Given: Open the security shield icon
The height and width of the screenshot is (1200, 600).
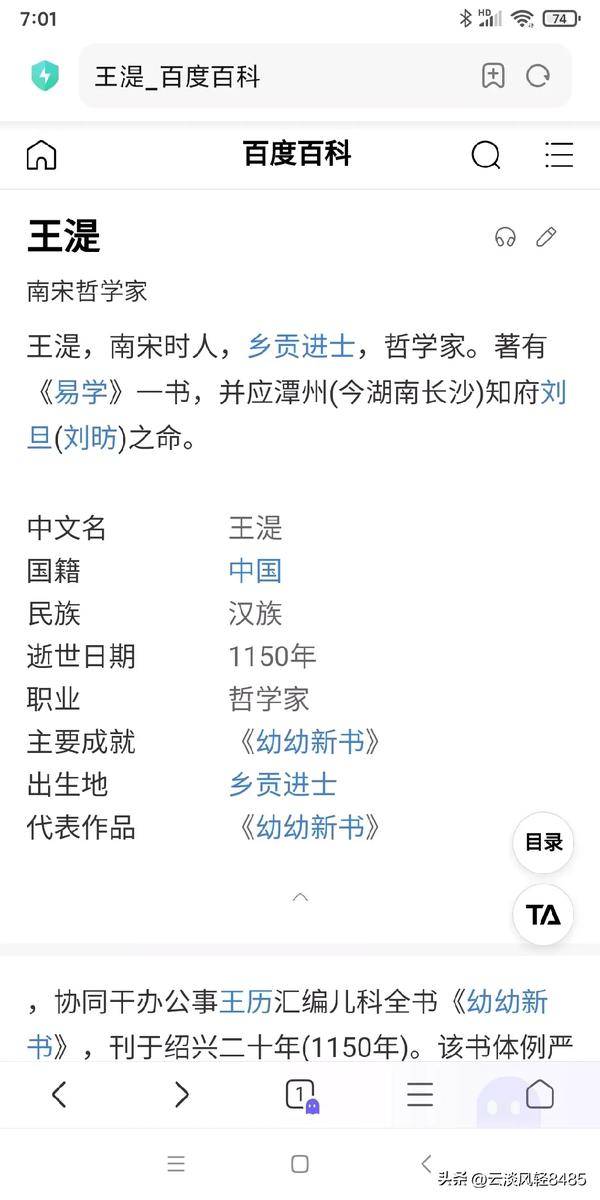Looking at the screenshot, I should pyautogui.click(x=45, y=76).
